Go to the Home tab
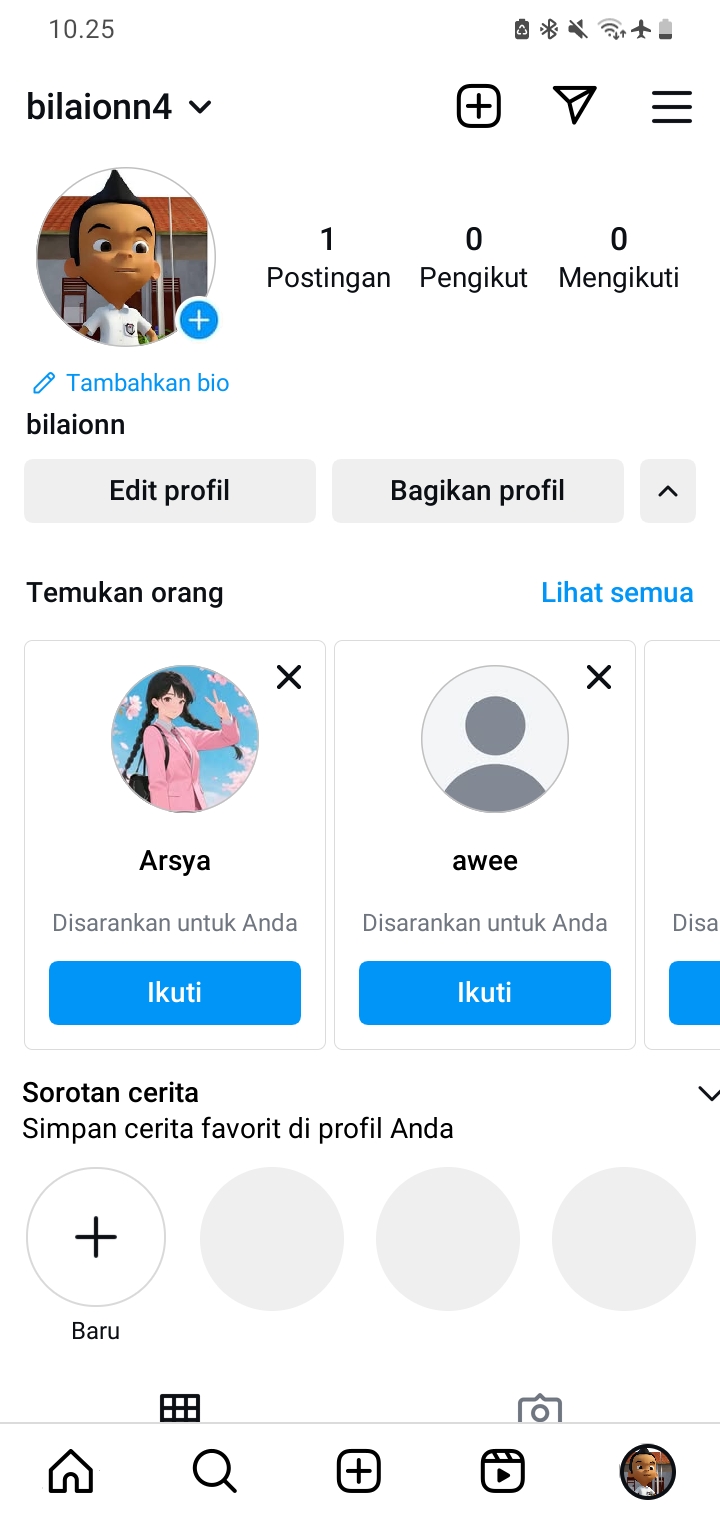Image resolution: width=720 pixels, height=1520 pixels. click(71, 1471)
